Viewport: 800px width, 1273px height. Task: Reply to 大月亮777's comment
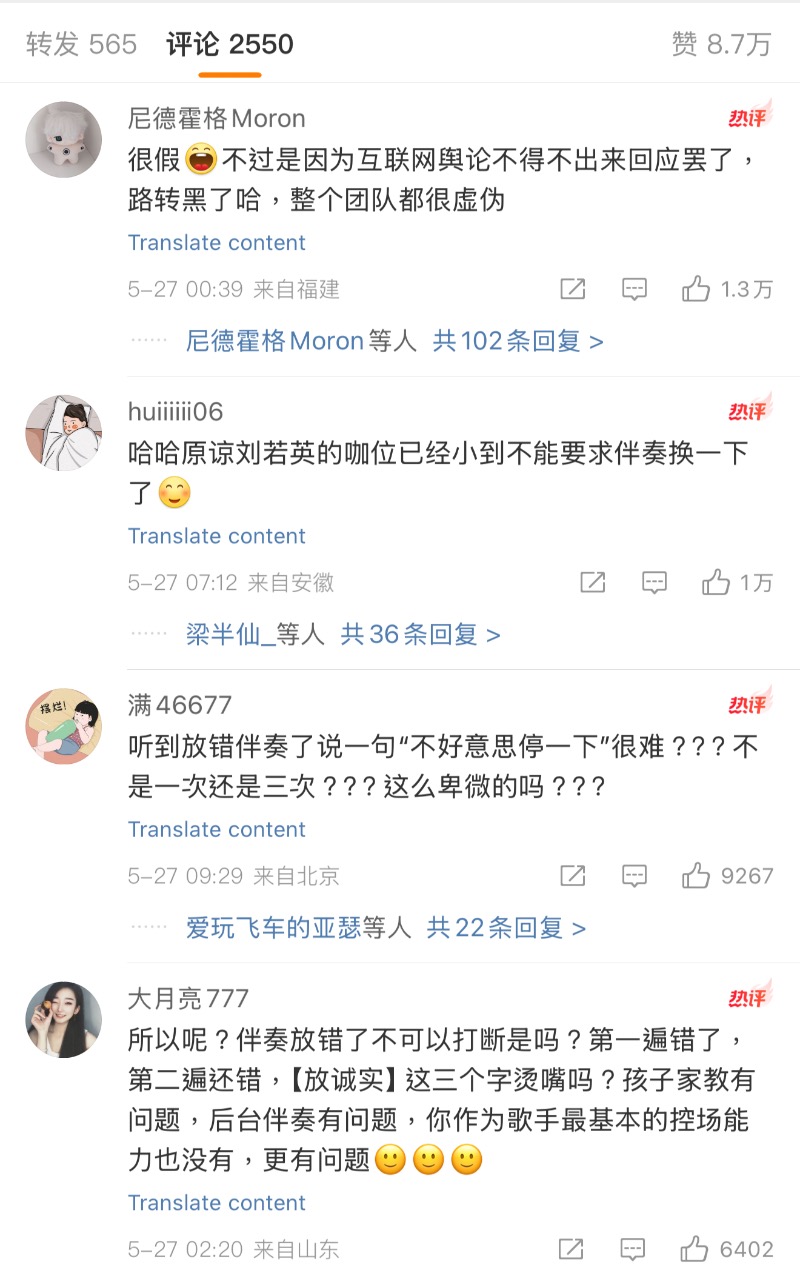632,1249
